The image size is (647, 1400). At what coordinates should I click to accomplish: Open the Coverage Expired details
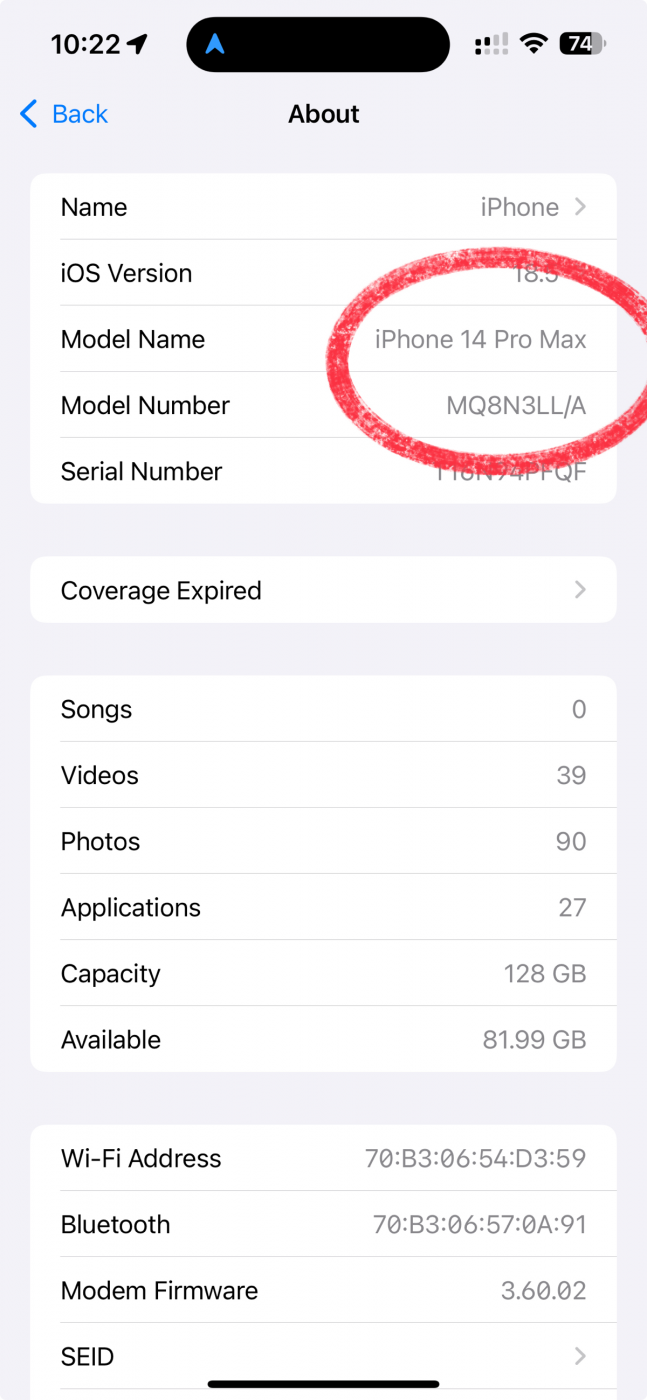click(323, 590)
